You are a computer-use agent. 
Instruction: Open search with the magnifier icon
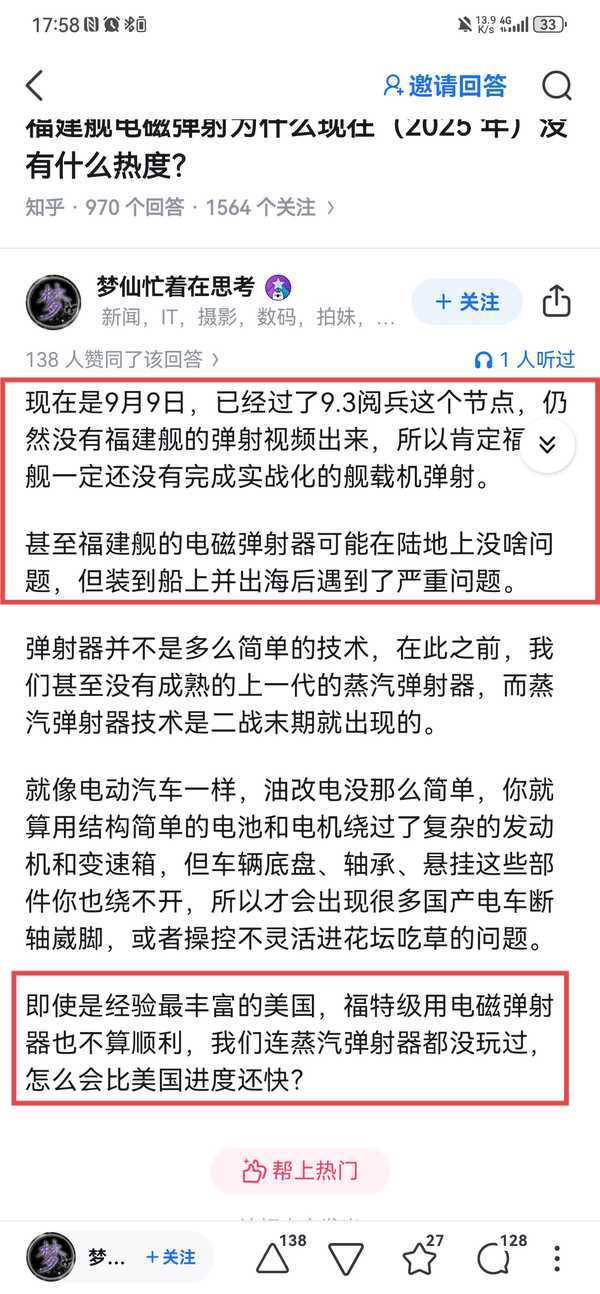pyautogui.click(x=557, y=86)
